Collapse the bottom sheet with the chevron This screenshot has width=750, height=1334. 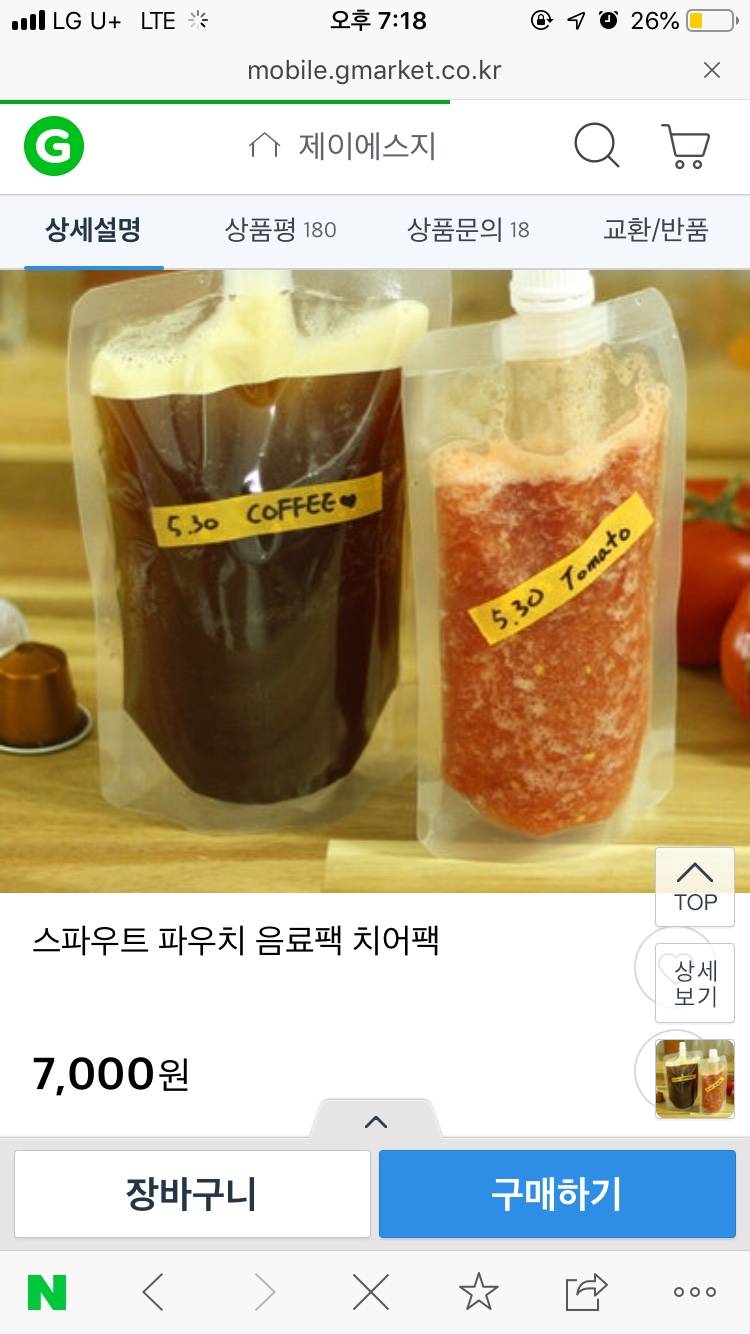tap(375, 1120)
